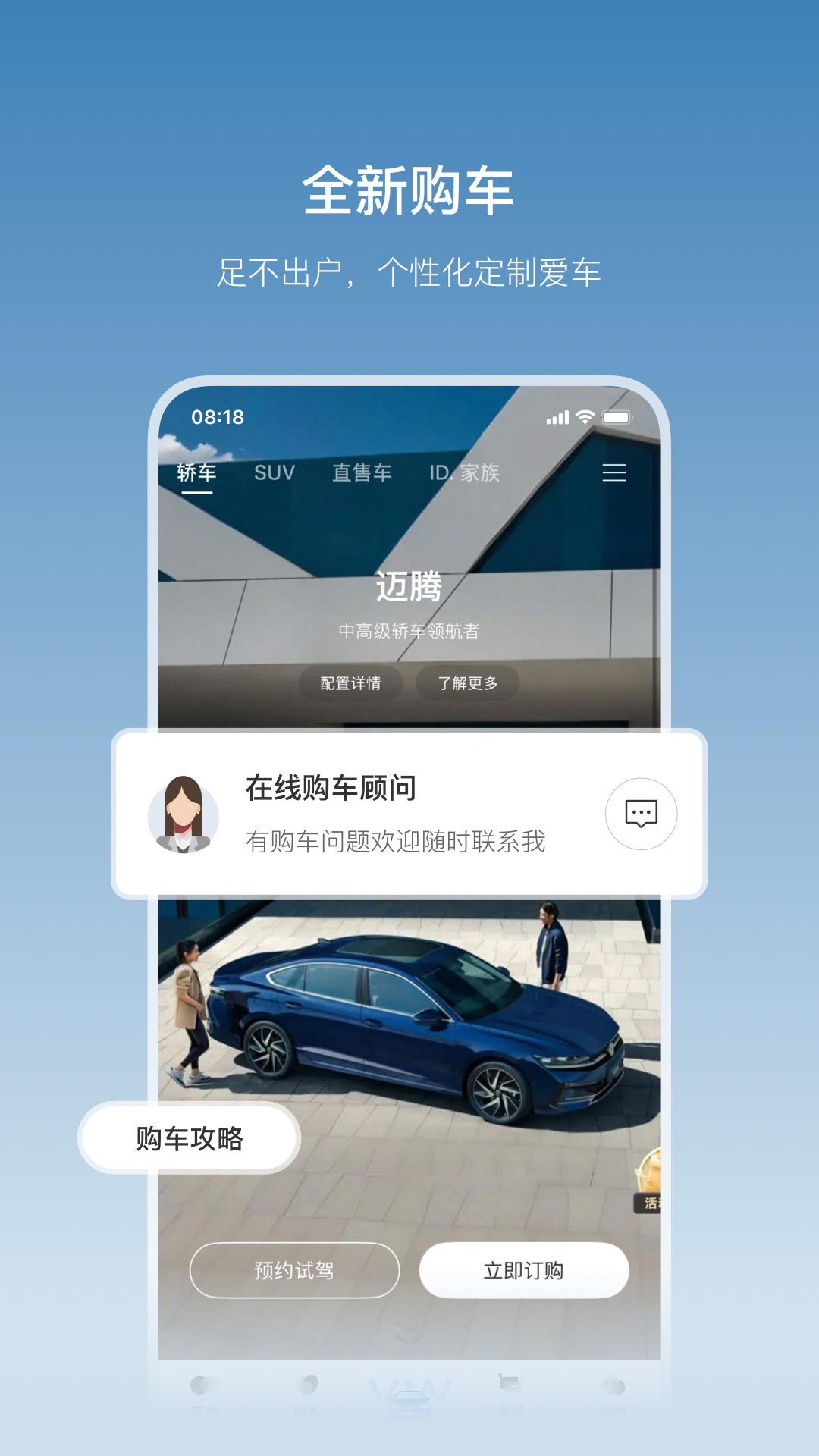Click the Wi-Fi icon in the status bar
The height and width of the screenshot is (1456, 819).
click(x=585, y=416)
